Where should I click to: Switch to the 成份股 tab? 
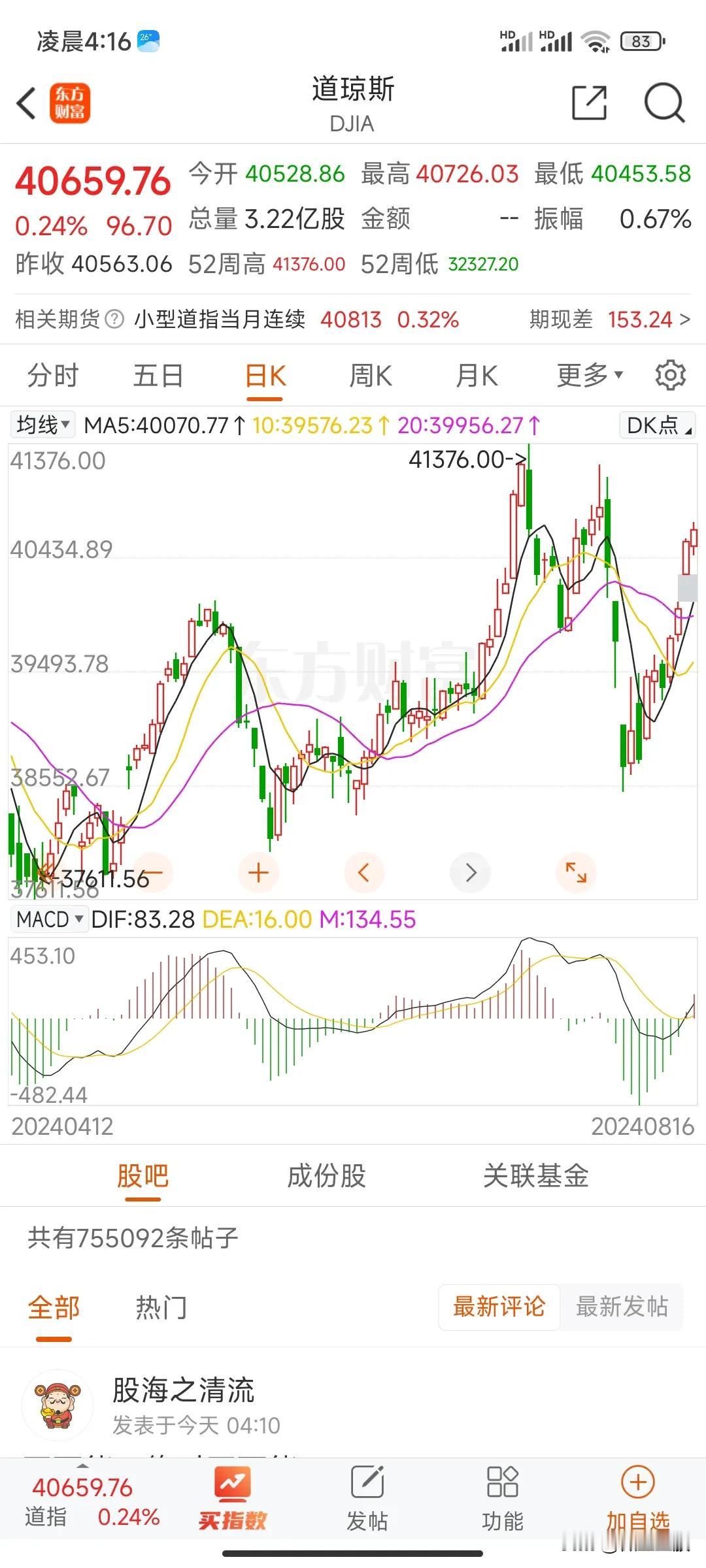click(326, 1176)
